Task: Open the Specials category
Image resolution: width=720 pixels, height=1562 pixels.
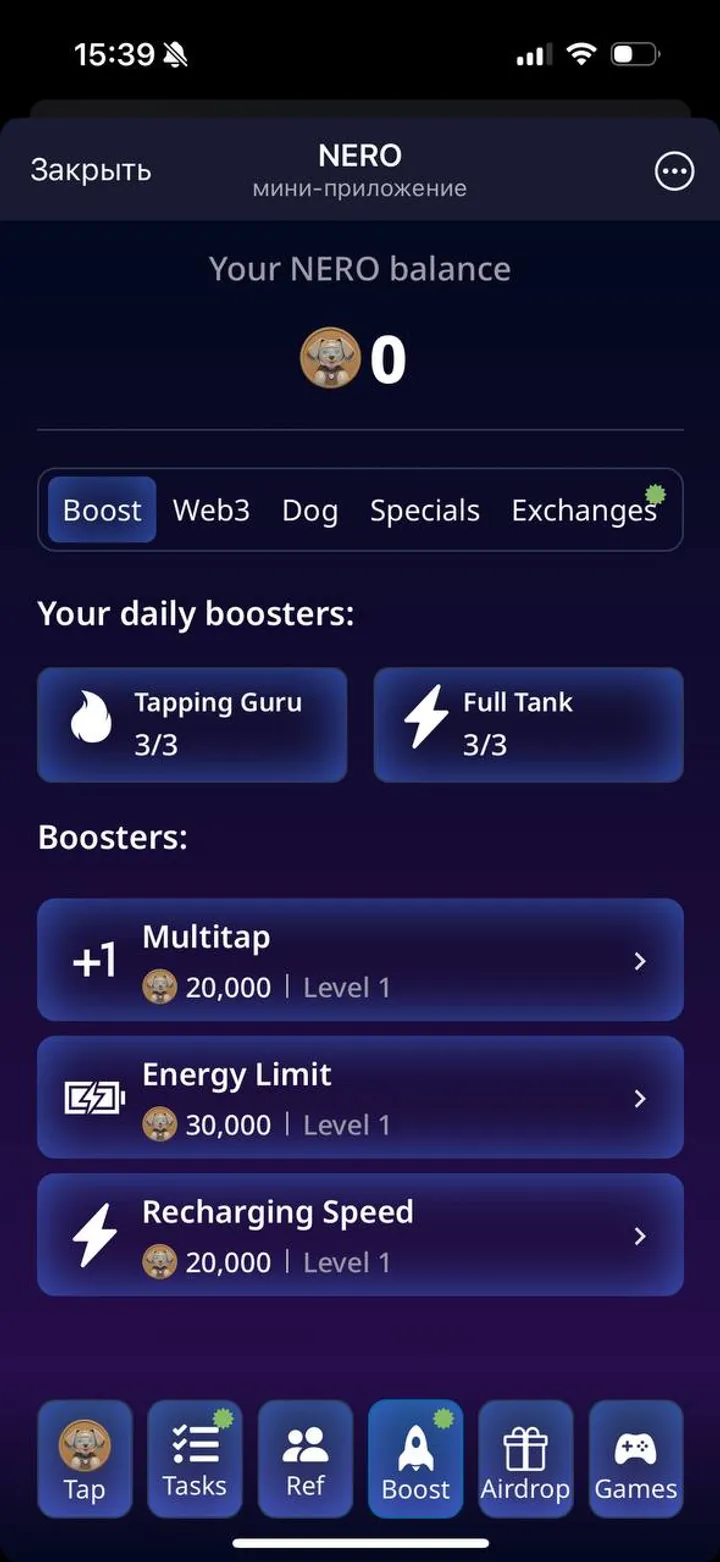Action: 425,510
